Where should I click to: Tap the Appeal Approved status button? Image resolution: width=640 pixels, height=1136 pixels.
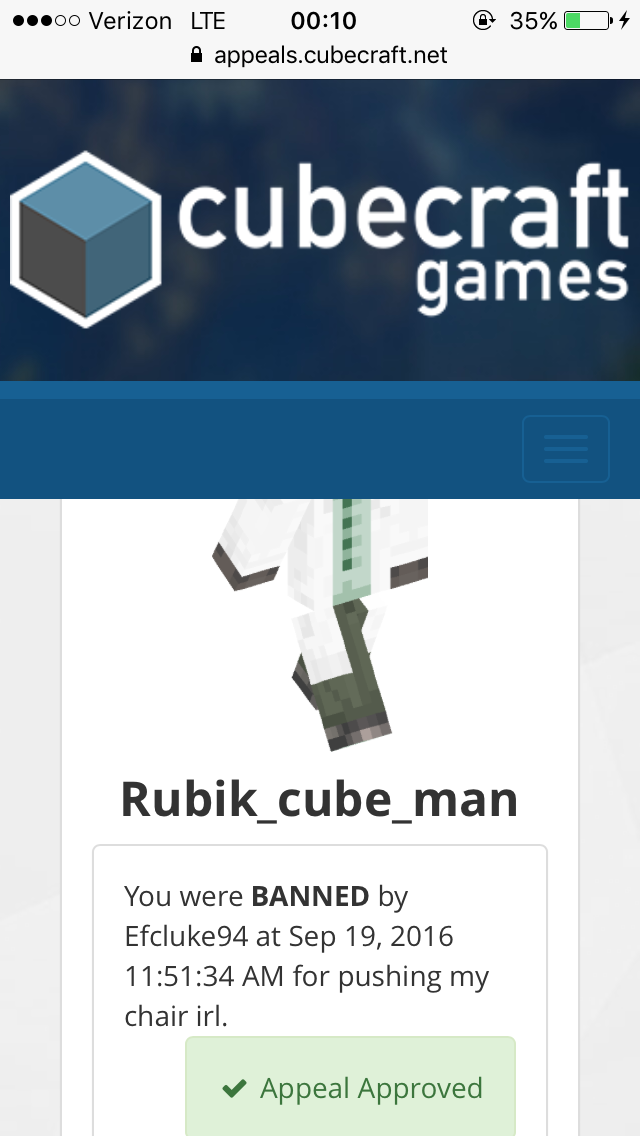pos(350,1087)
